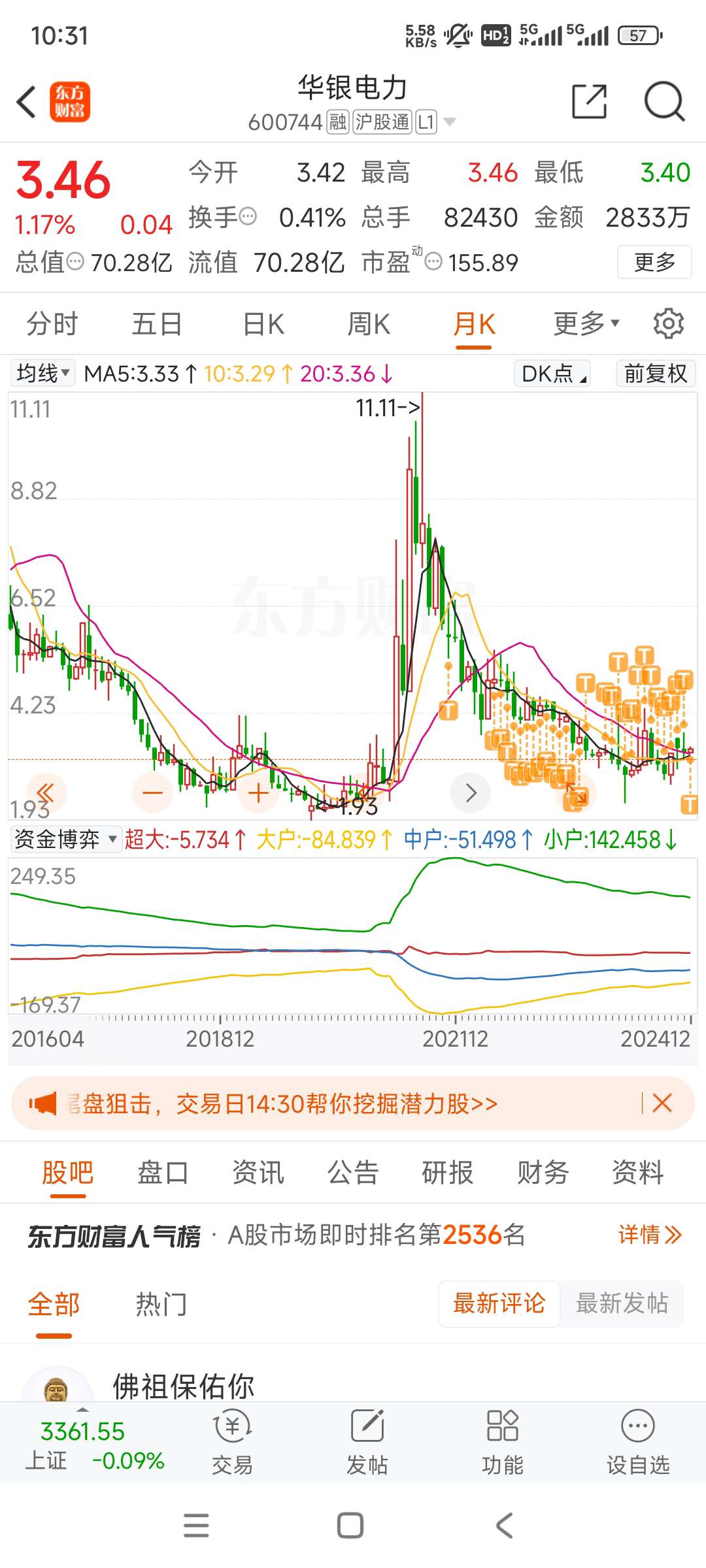Screen dimensions: 706x1568
Task: Switch to the 公告 tab
Action: pyautogui.click(x=353, y=1173)
